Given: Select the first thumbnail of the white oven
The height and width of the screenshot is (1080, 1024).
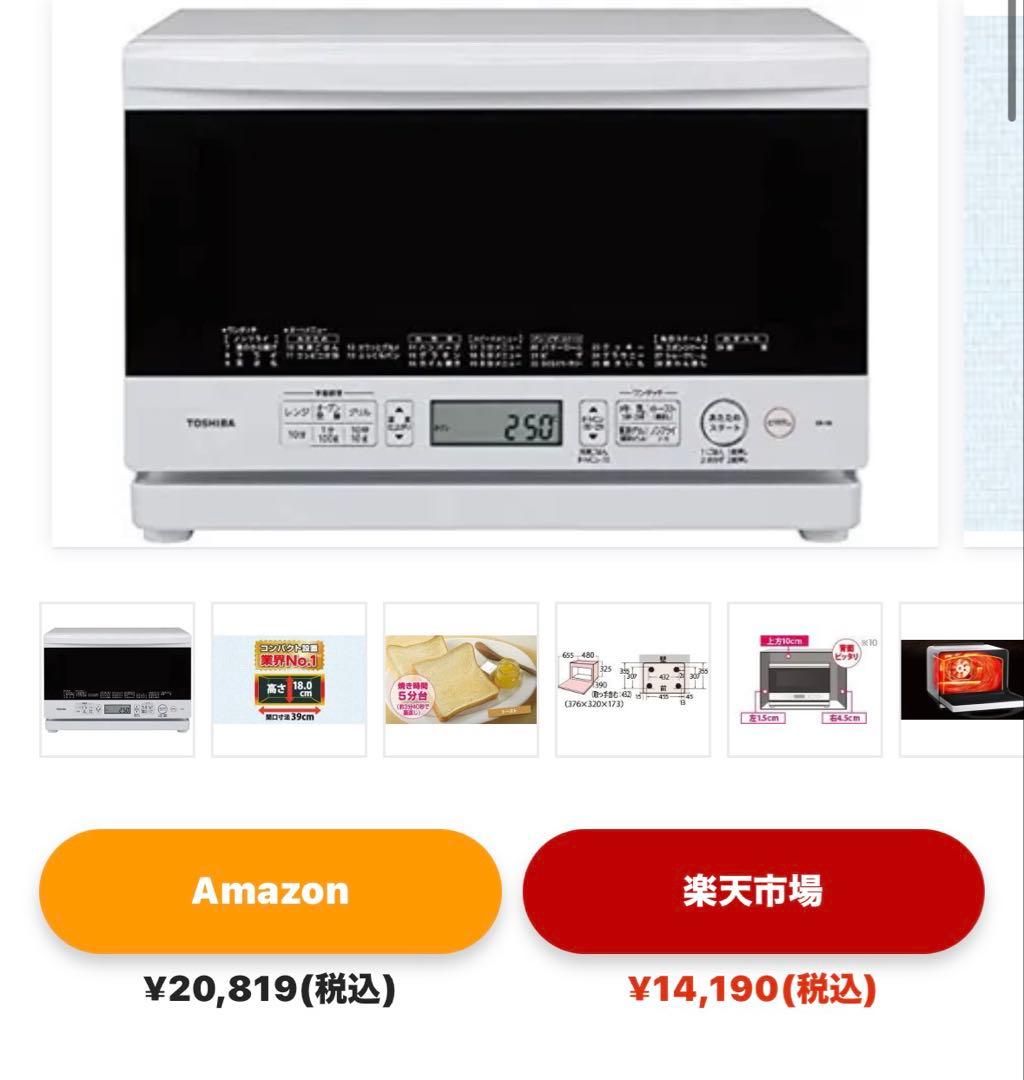Looking at the screenshot, I should tap(117, 679).
